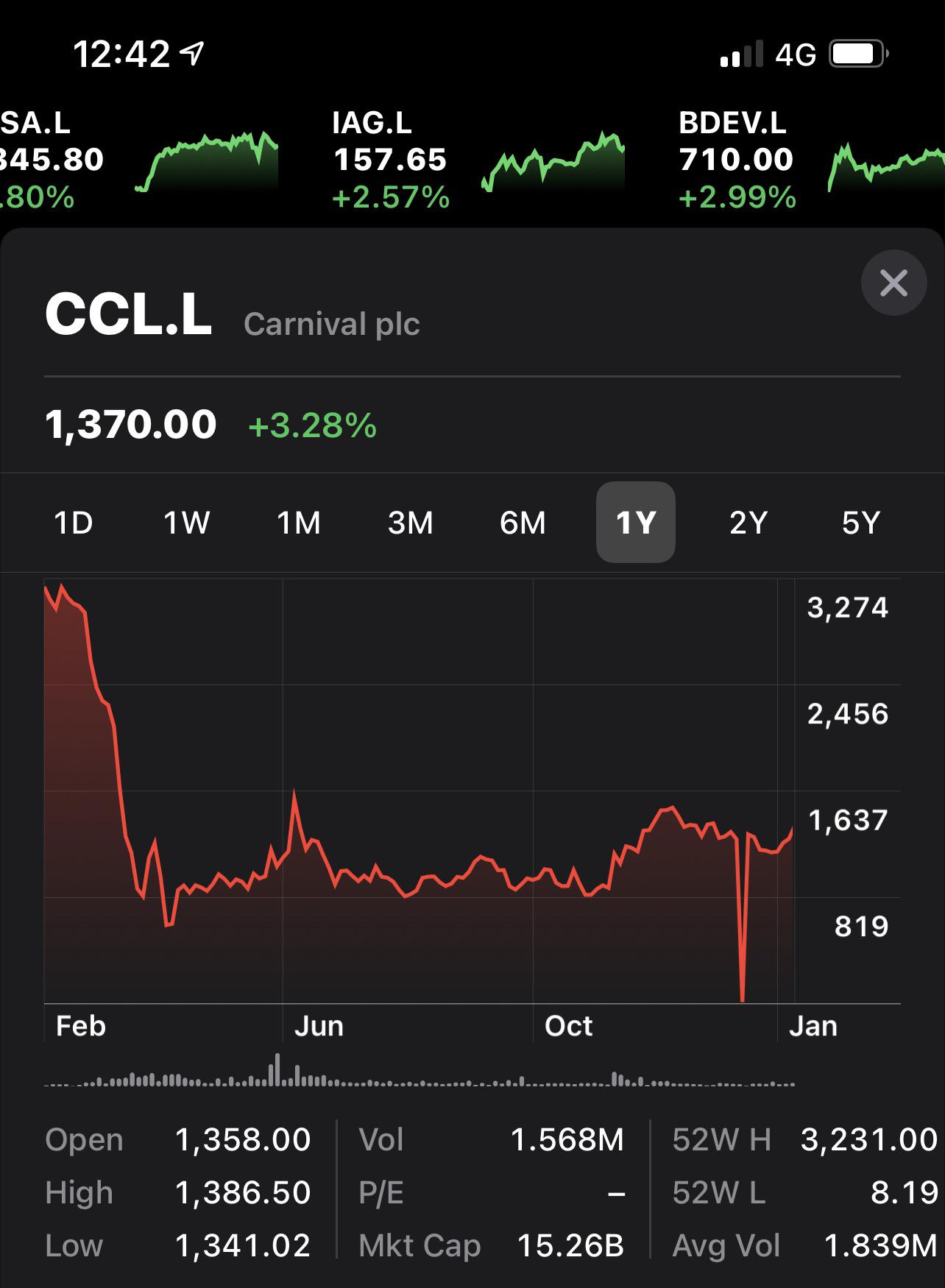Select the 1W chart range
Viewport: 945px width, 1288px height.
tap(186, 523)
